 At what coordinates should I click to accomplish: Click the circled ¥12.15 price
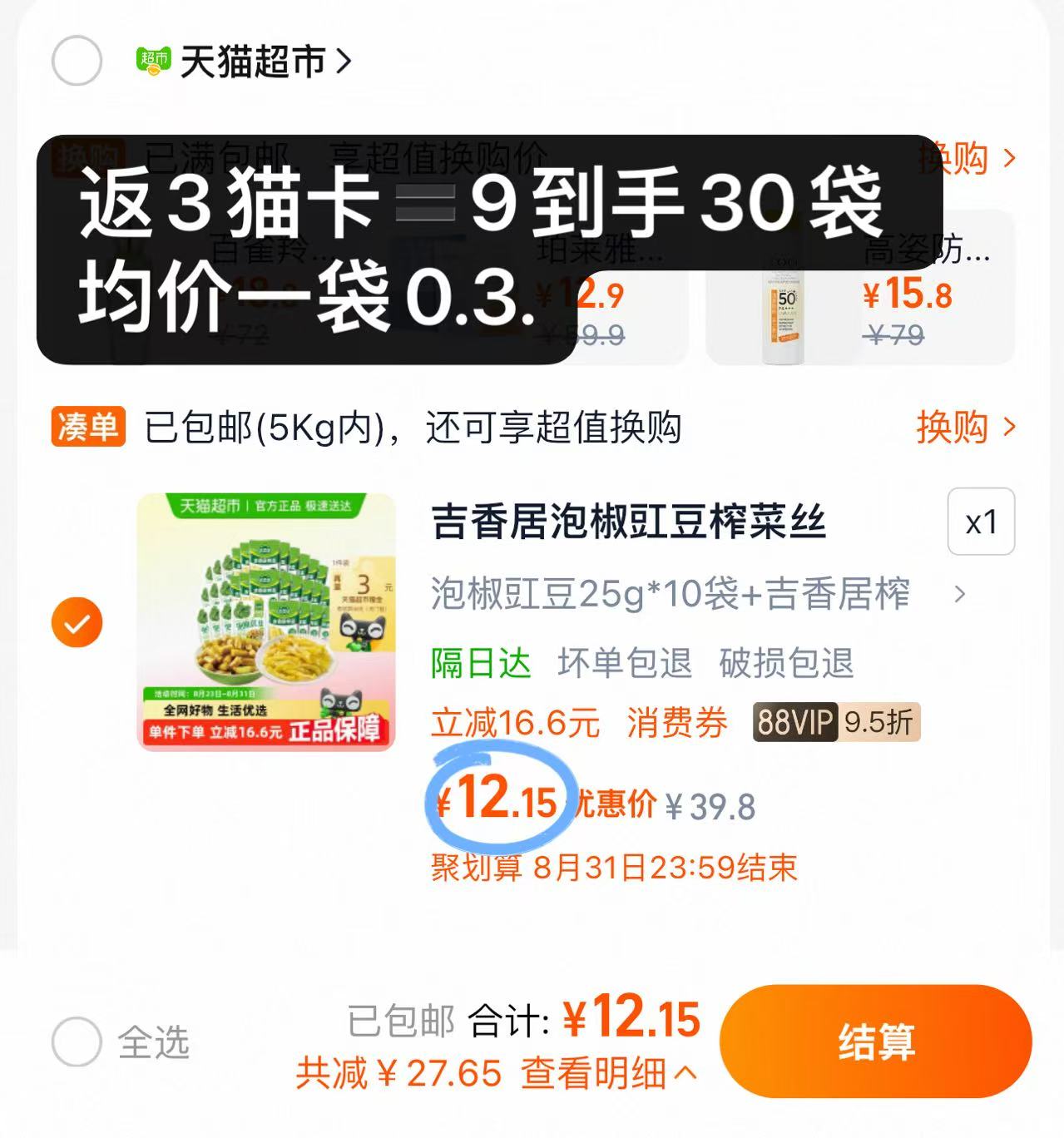pyautogui.click(x=499, y=803)
